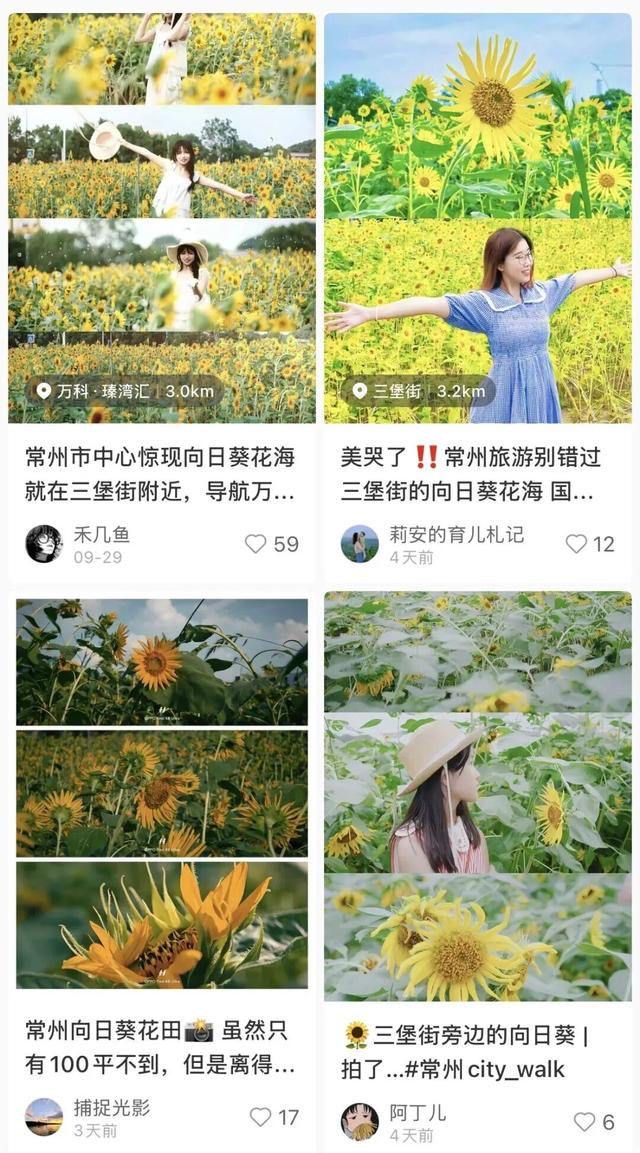
Task: Visit 禾几鱼's profile avatar
Action: [x=43, y=544]
